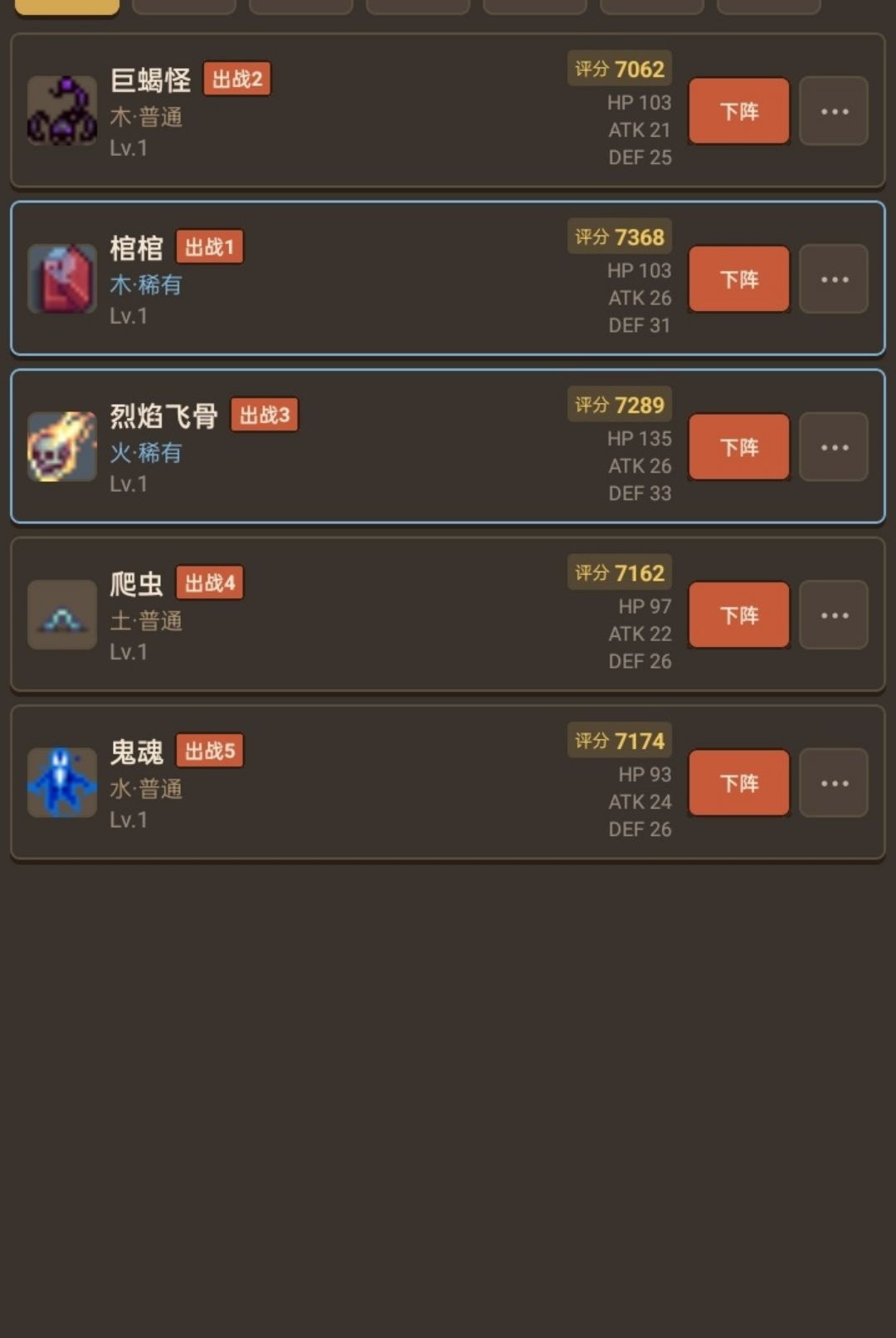Image resolution: width=896 pixels, height=1338 pixels.
Task: Tap 下阵 button for 爬虫
Action: click(738, 615)
